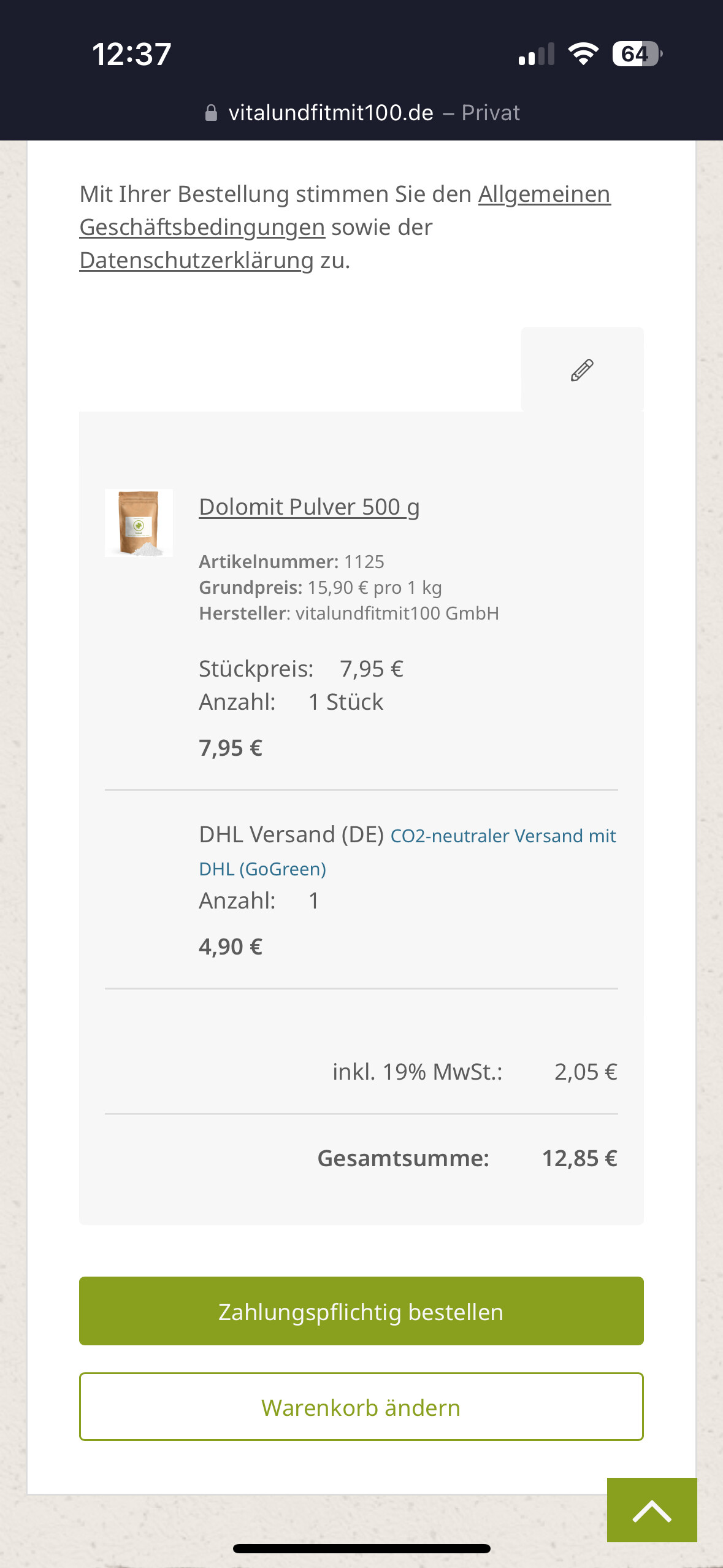
Task: Tap the pencil edit icon
Action: click(582, 370)
